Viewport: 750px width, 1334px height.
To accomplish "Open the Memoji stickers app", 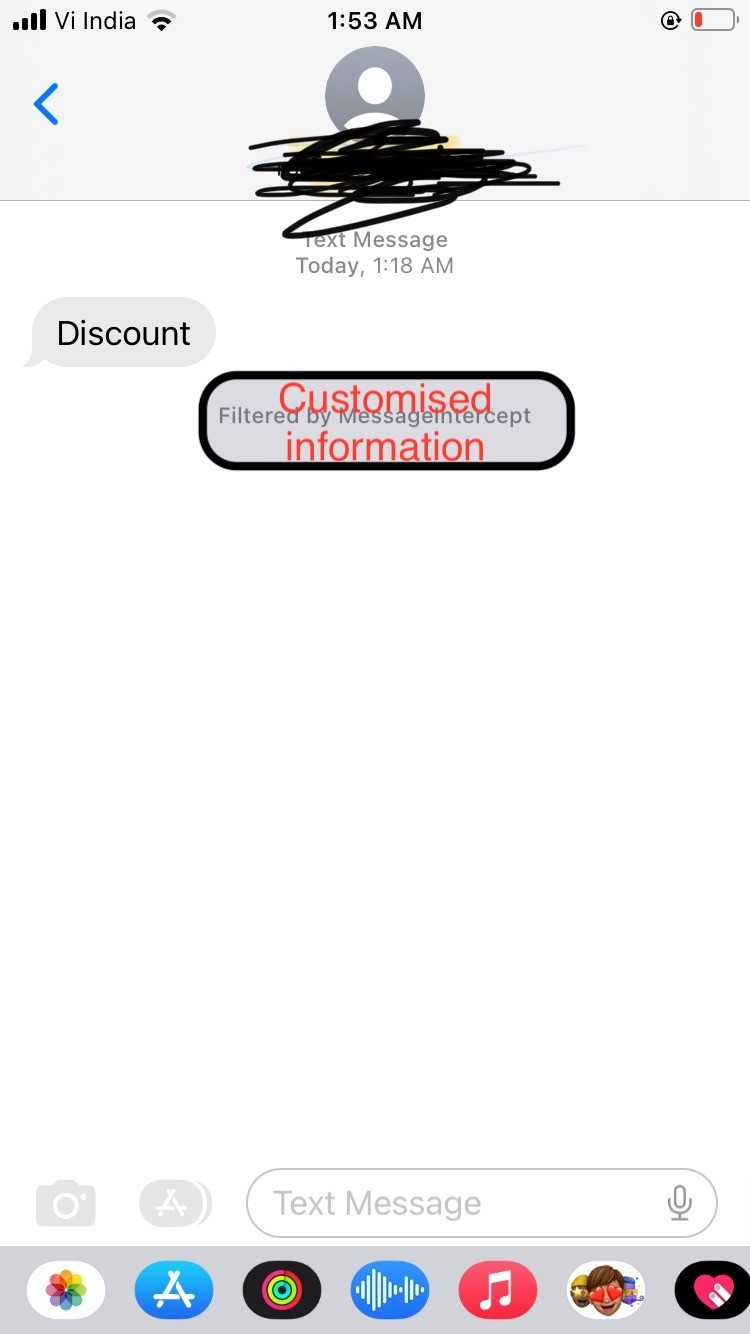I will click(x=606, y=1290).
